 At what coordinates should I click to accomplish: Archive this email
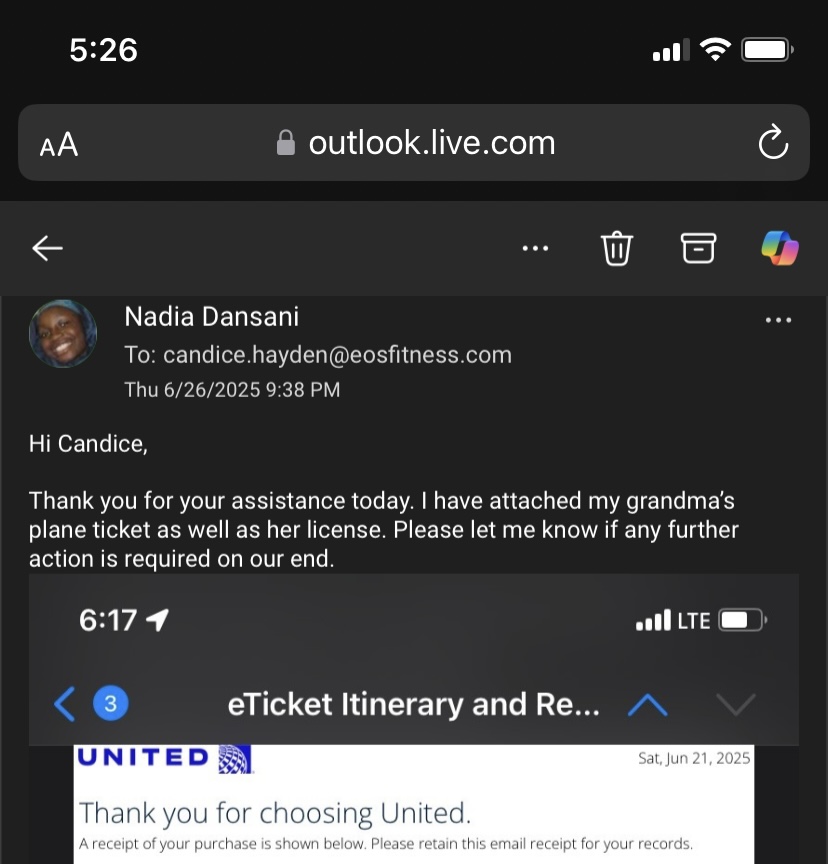(699, 248)
